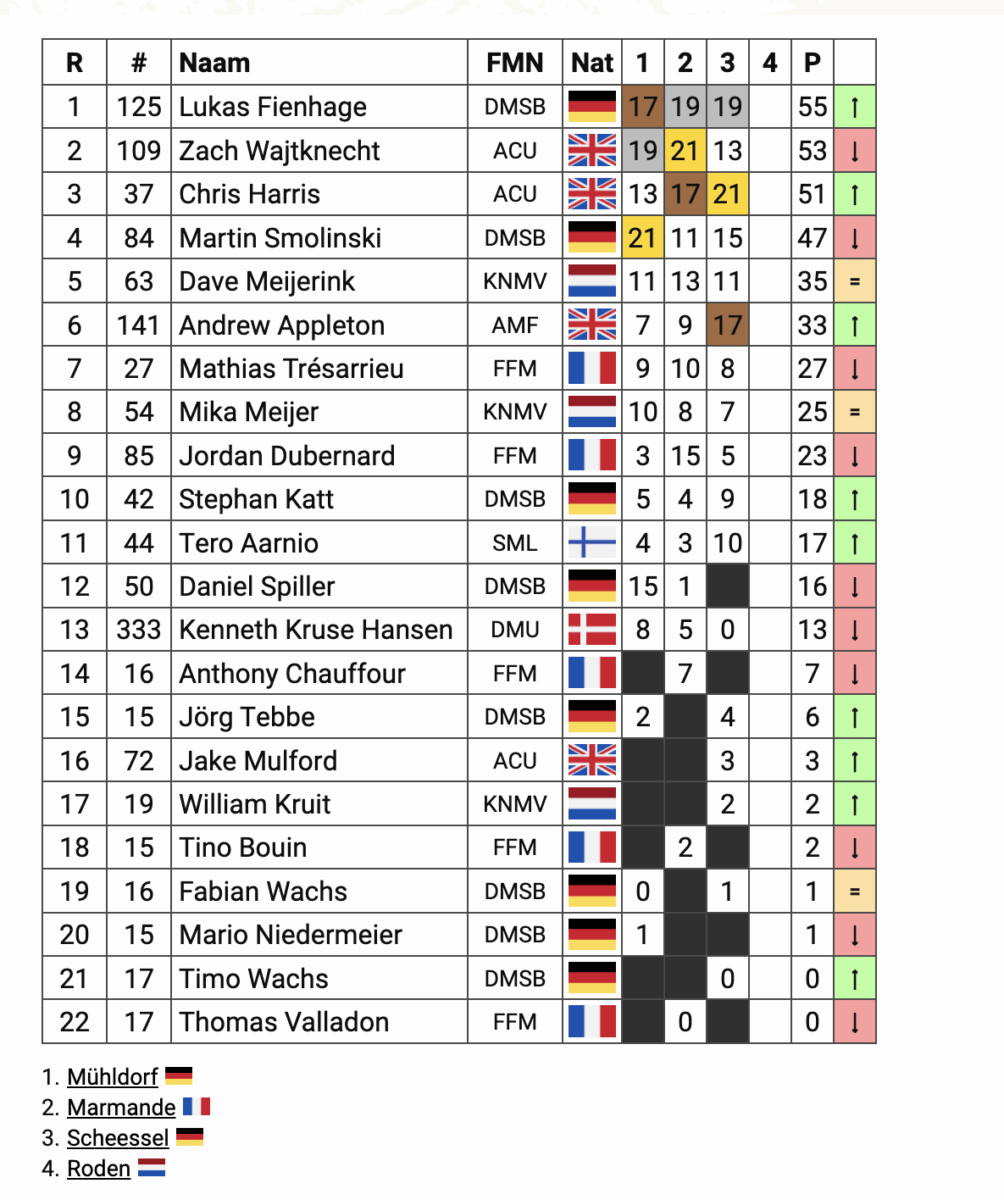
Task: Go to the Roden link
Action: (98, 1168)
